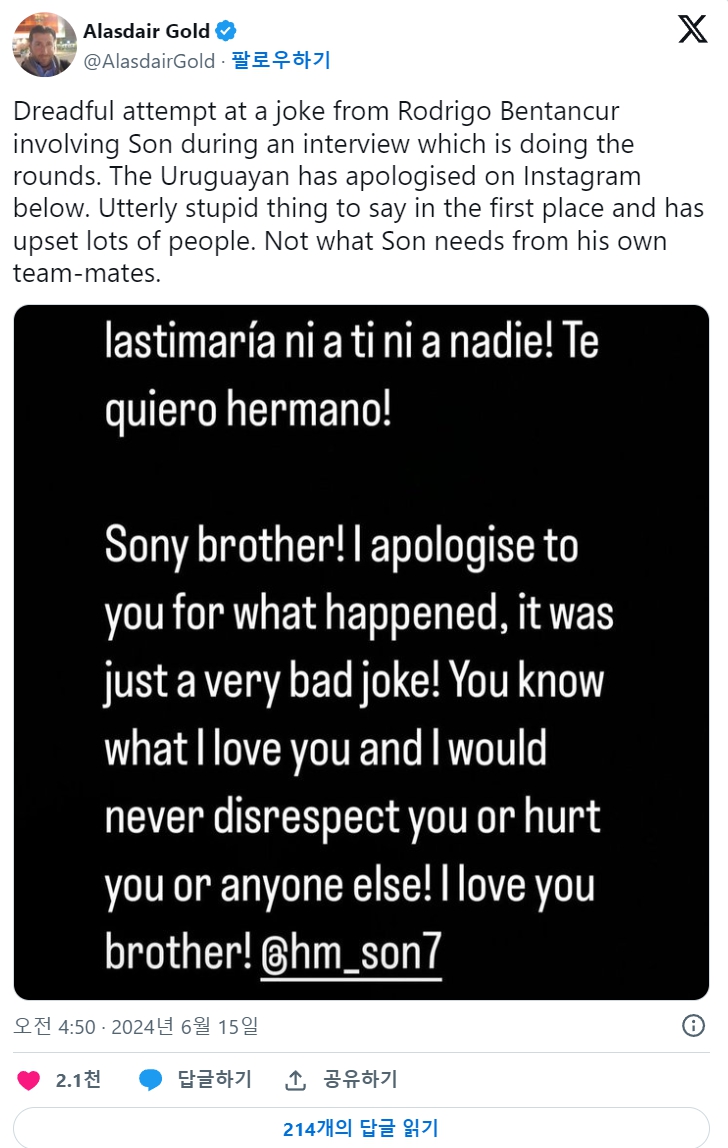
Task: Reply using 답글하기
Action: (x=196, y=1080)
